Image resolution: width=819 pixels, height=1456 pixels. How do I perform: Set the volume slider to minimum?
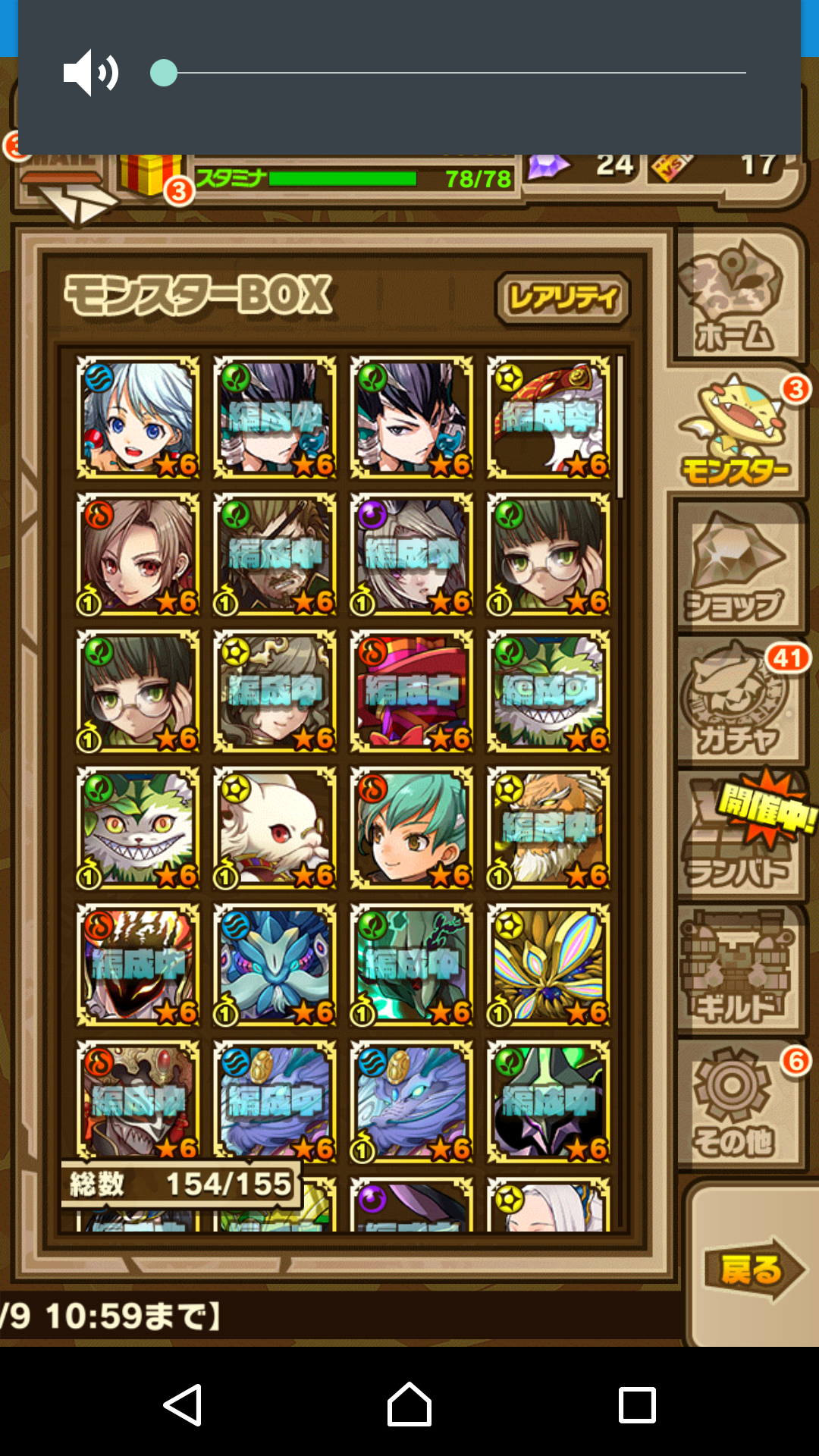164,73
